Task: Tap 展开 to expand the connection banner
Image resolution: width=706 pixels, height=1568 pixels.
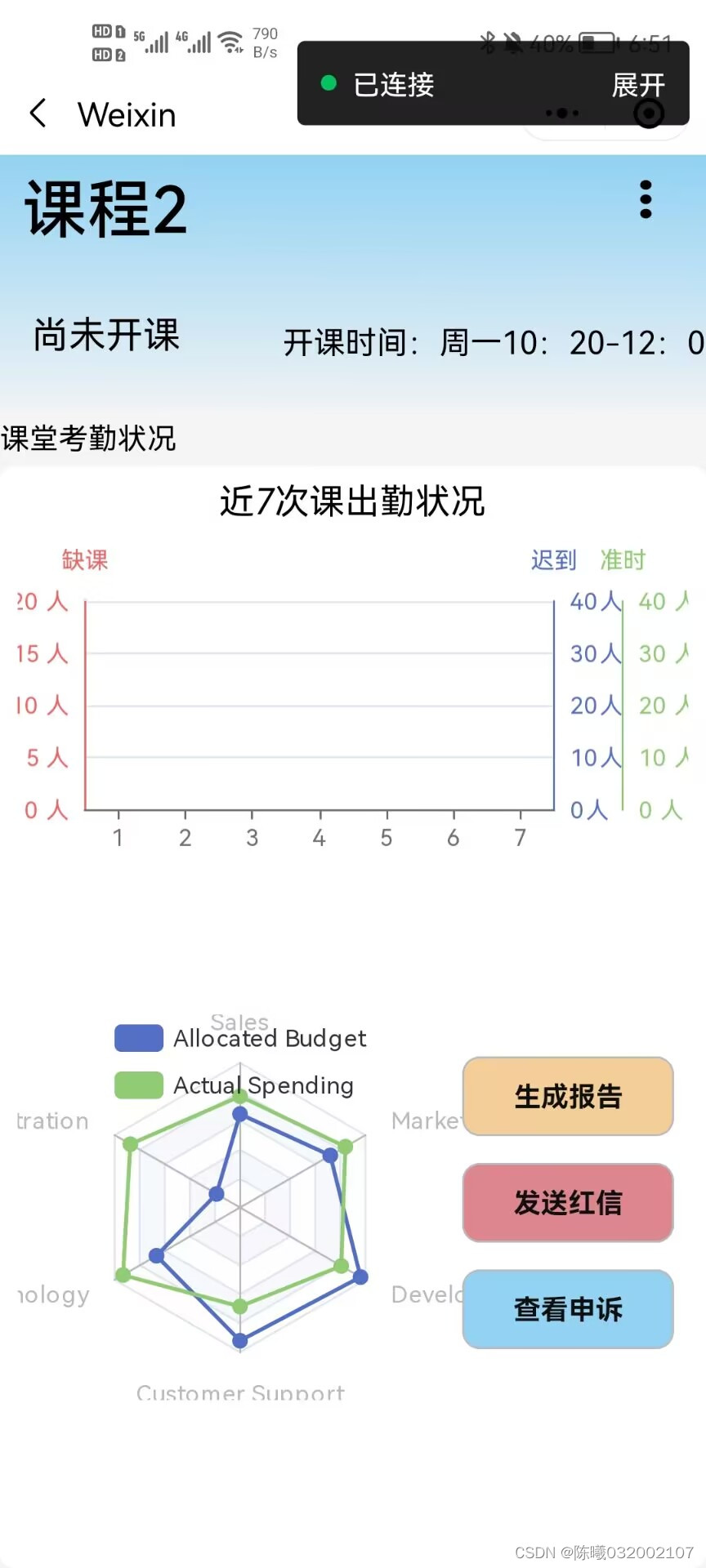Action: 638,86
